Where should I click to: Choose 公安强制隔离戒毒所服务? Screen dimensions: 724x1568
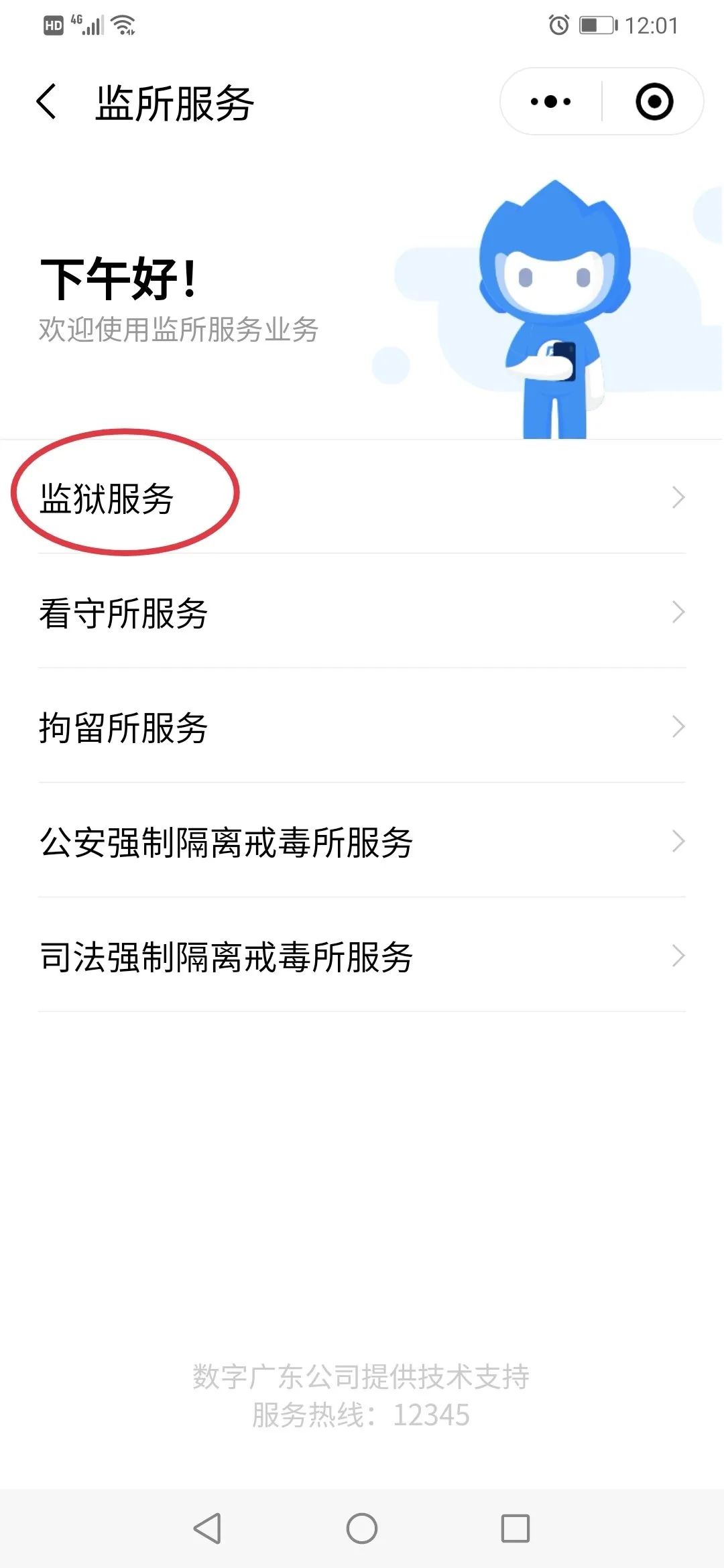click(x=362, y=841)
